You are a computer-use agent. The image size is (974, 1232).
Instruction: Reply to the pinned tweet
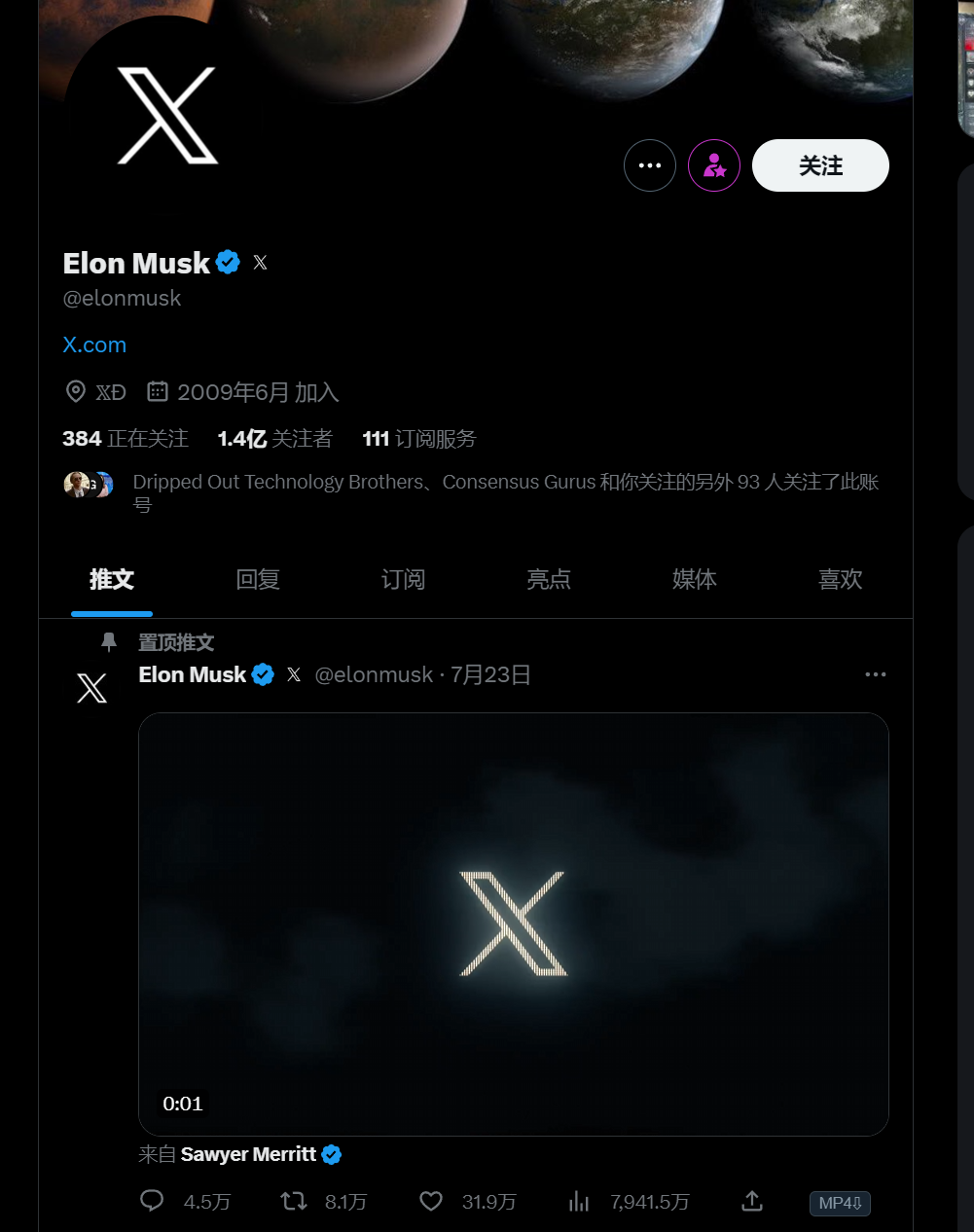(153, 1201)
